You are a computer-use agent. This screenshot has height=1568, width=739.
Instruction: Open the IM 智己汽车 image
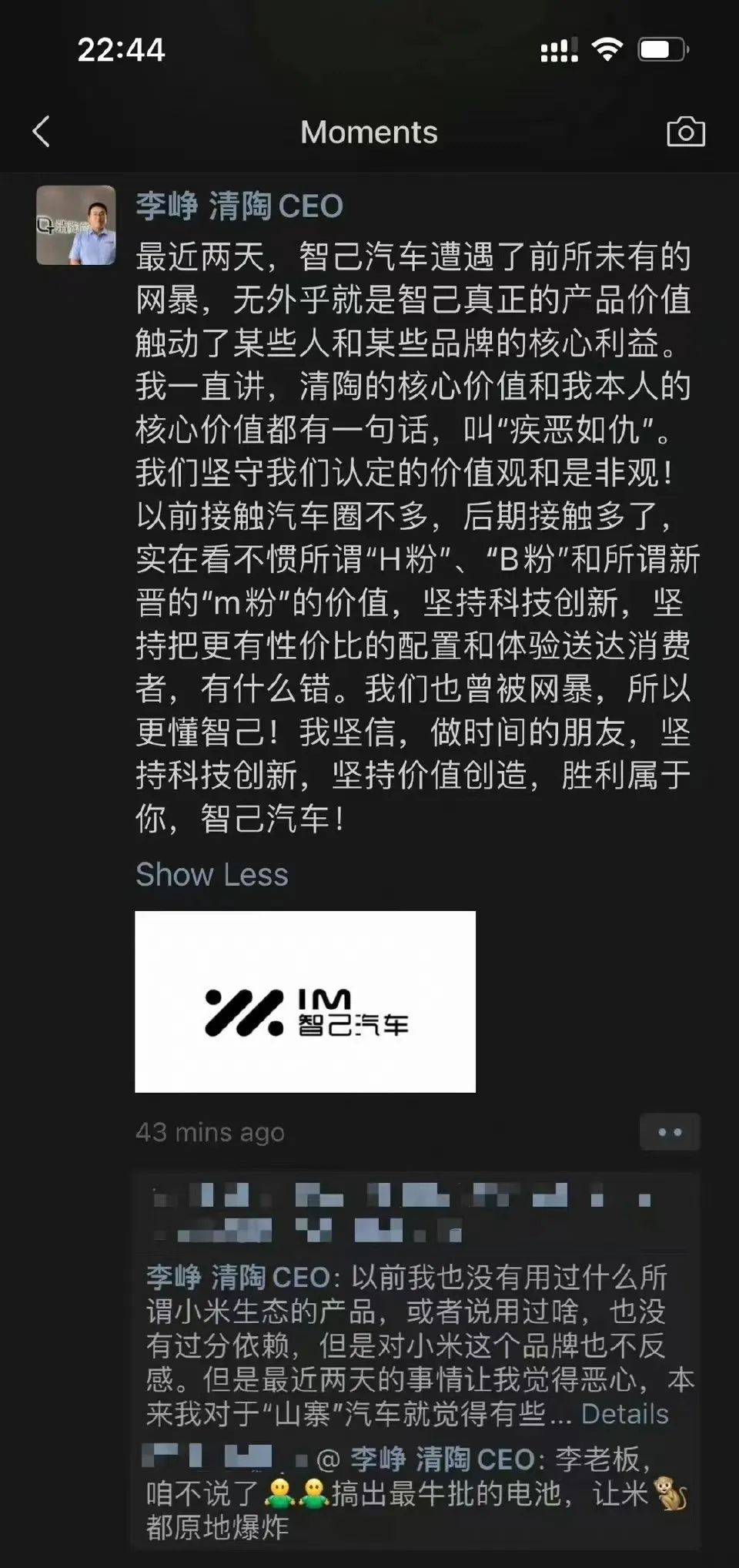coord(305,1001)
